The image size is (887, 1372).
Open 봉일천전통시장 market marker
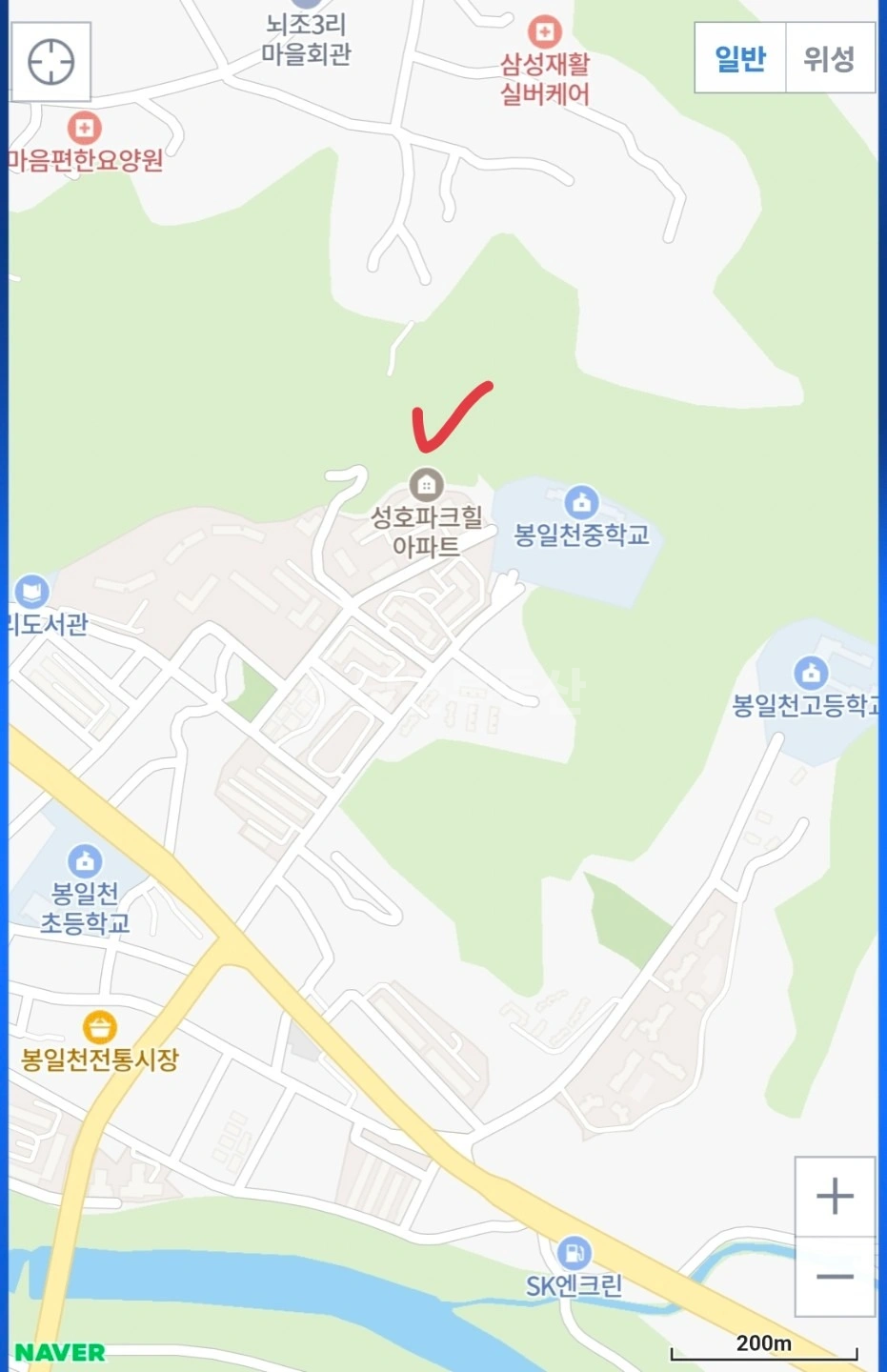pyautogui.click(x=99, y=1027)
